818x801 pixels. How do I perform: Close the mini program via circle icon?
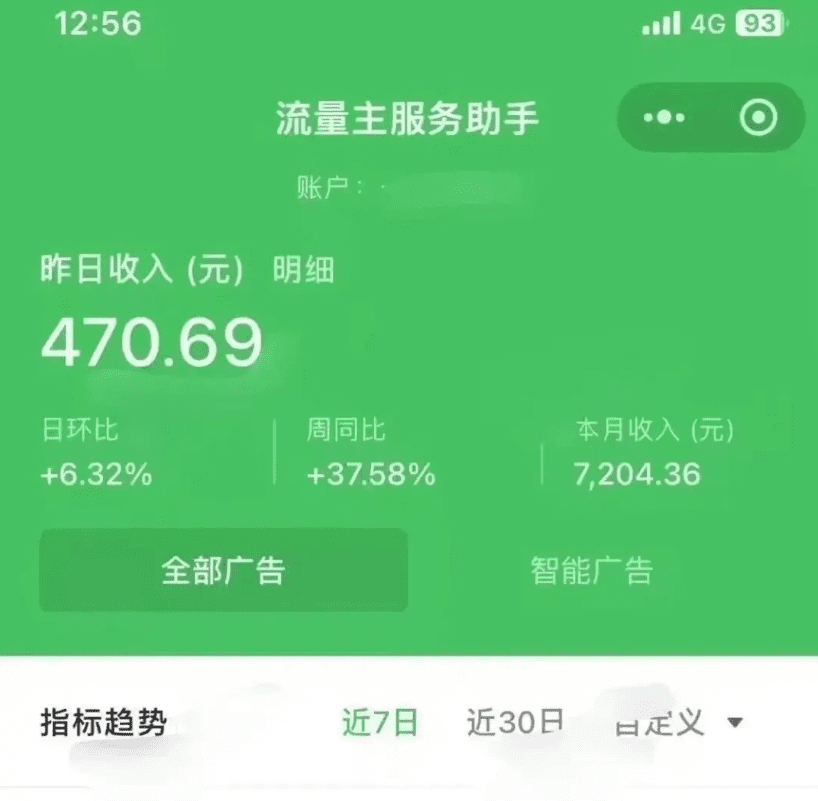coord(757,118)
